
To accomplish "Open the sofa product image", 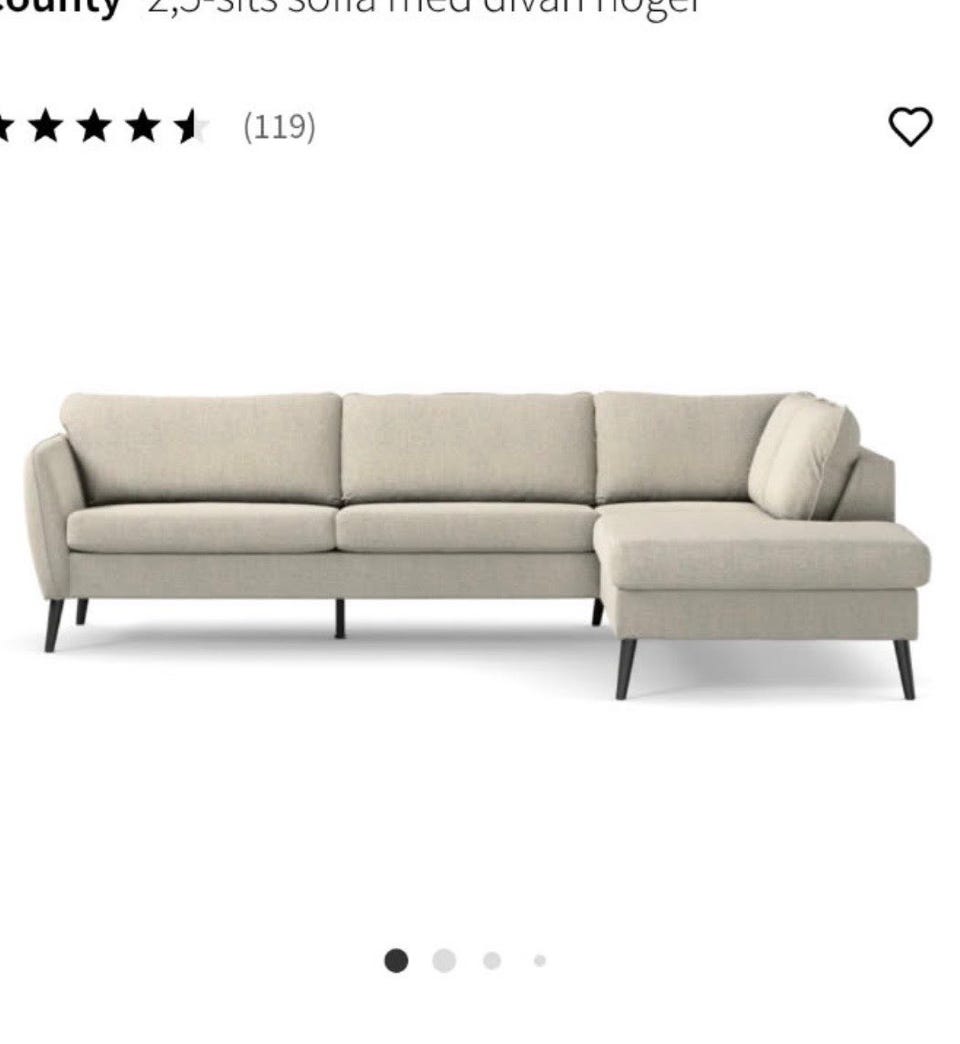I will 478,540.
